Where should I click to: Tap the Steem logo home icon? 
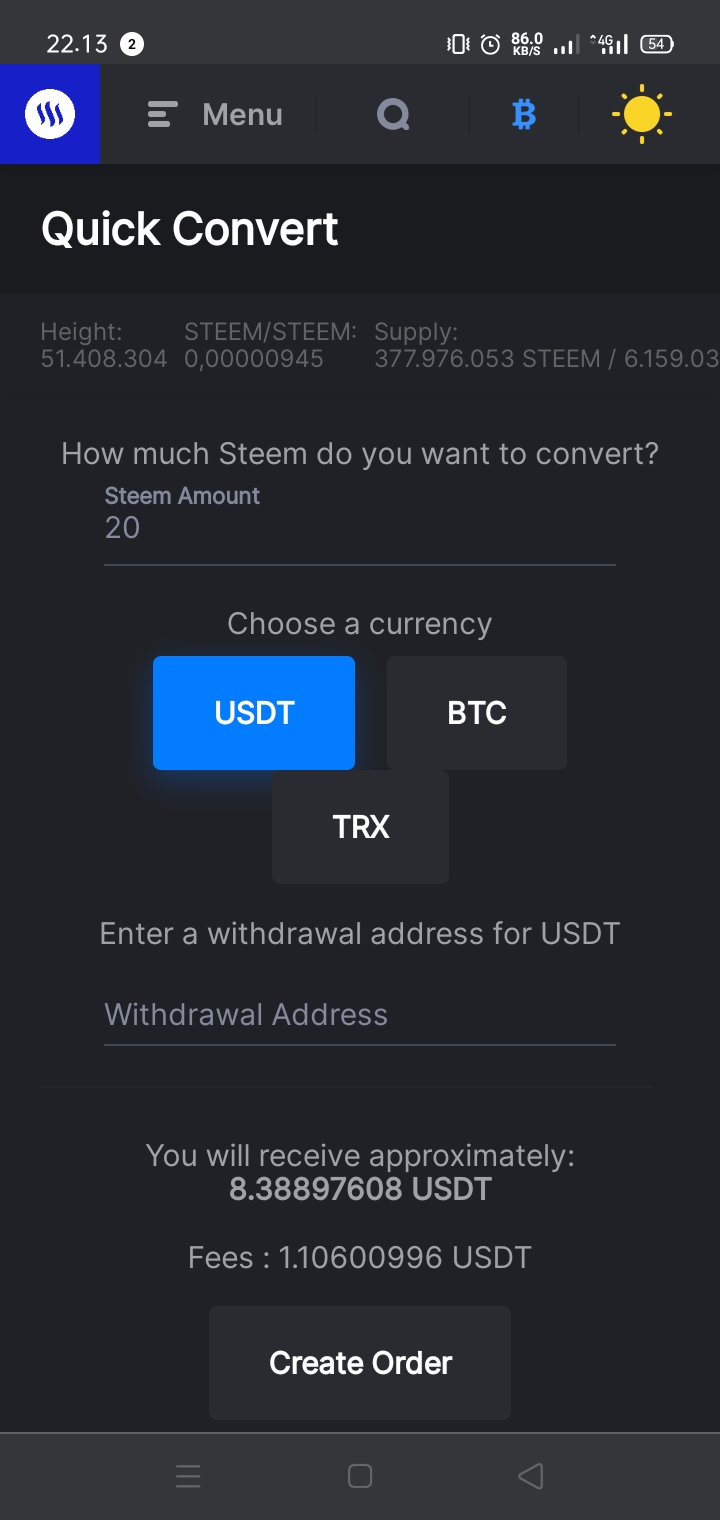tap(50, 114)
